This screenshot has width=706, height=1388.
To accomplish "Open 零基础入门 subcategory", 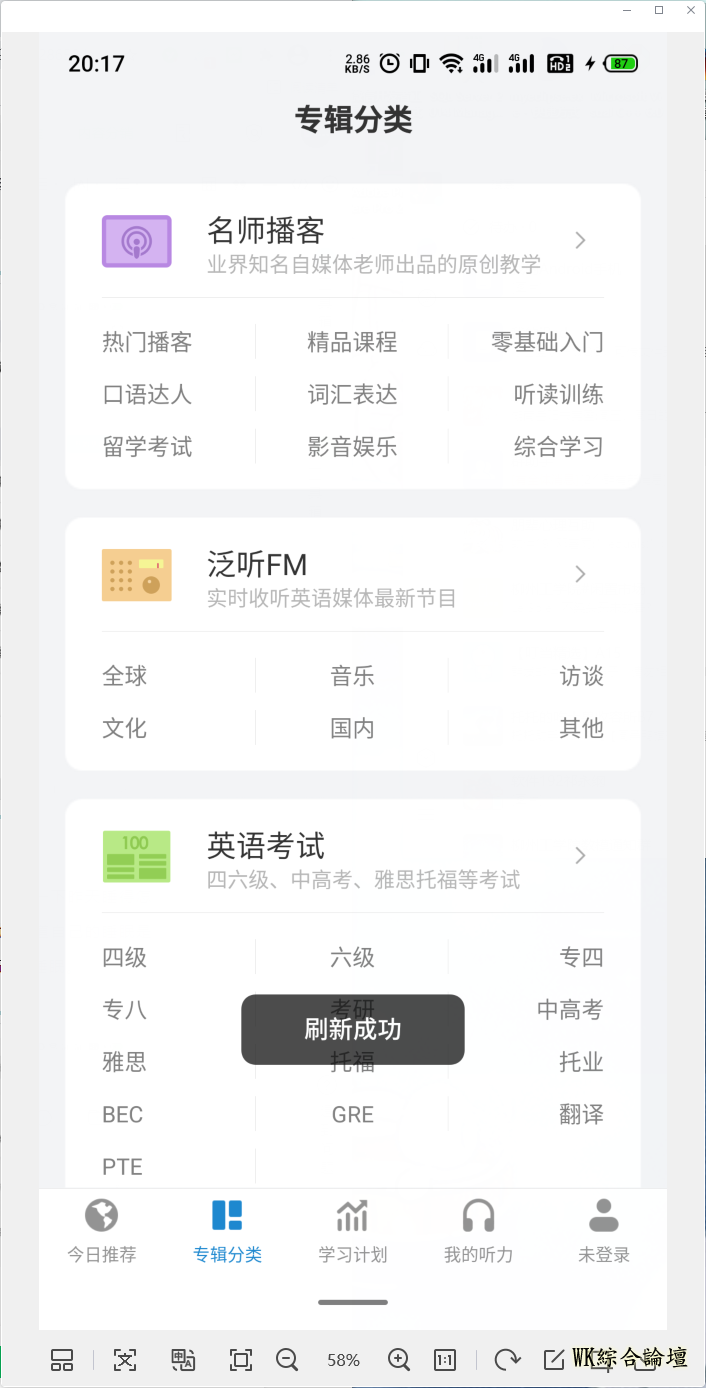I will coord(547,342).
